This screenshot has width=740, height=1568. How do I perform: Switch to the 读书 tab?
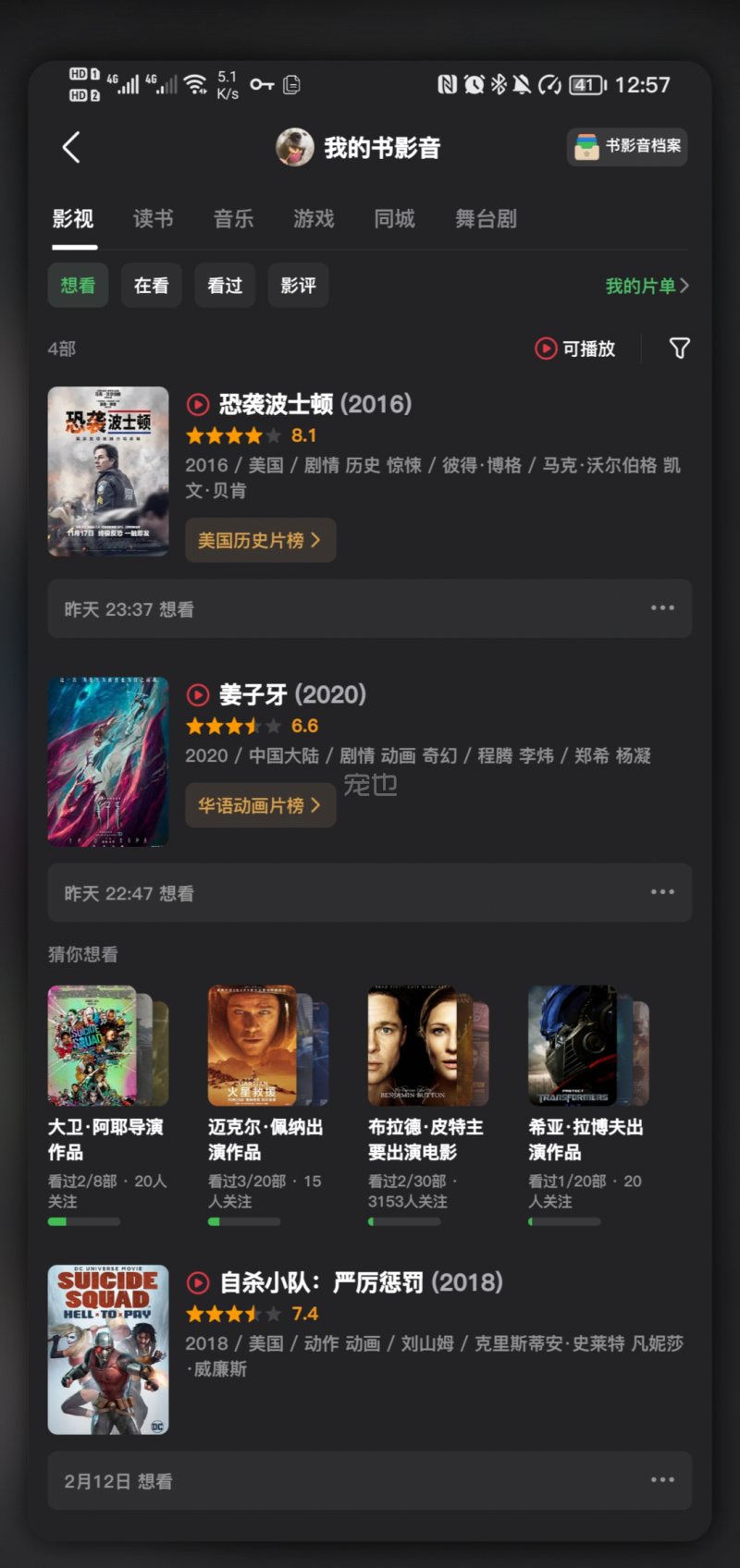pyautogui.click(x=153, y=219)
